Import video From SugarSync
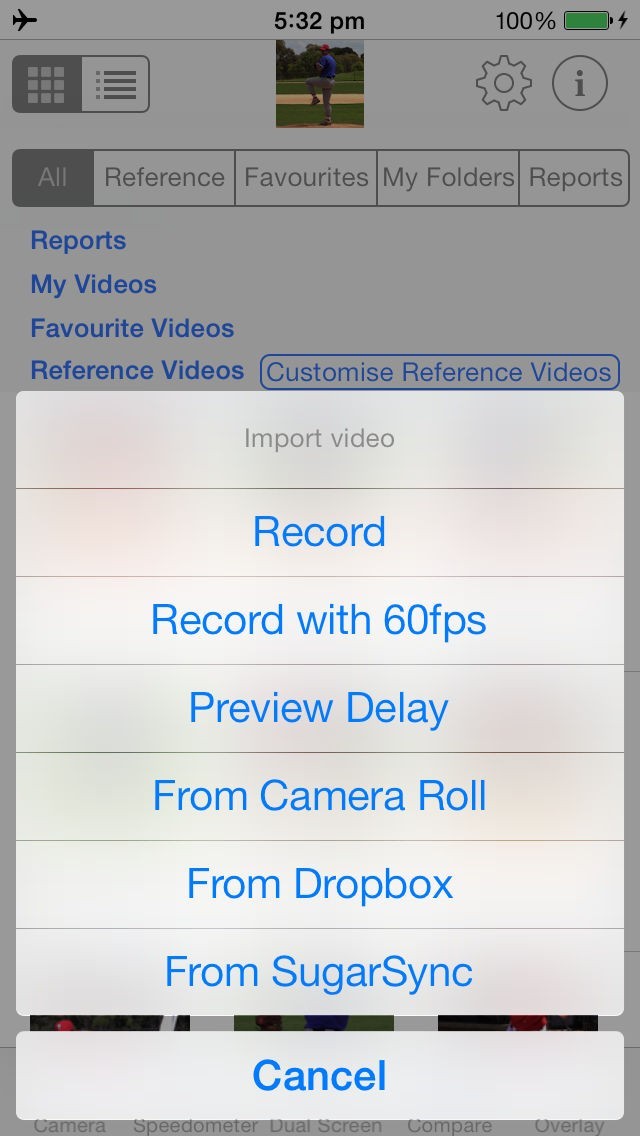 coord(319,972)
